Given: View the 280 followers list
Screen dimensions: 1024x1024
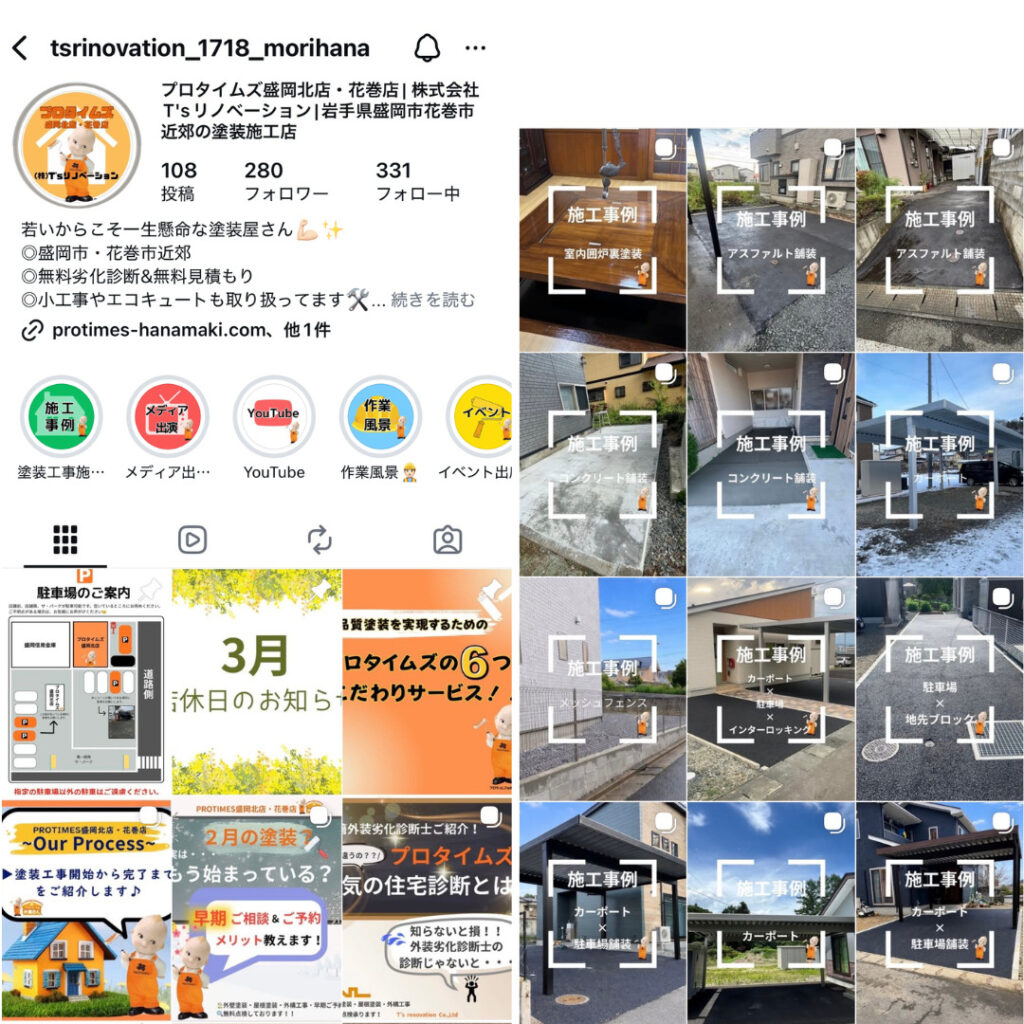Looking at the screenshot, I should tap(285, 181).
